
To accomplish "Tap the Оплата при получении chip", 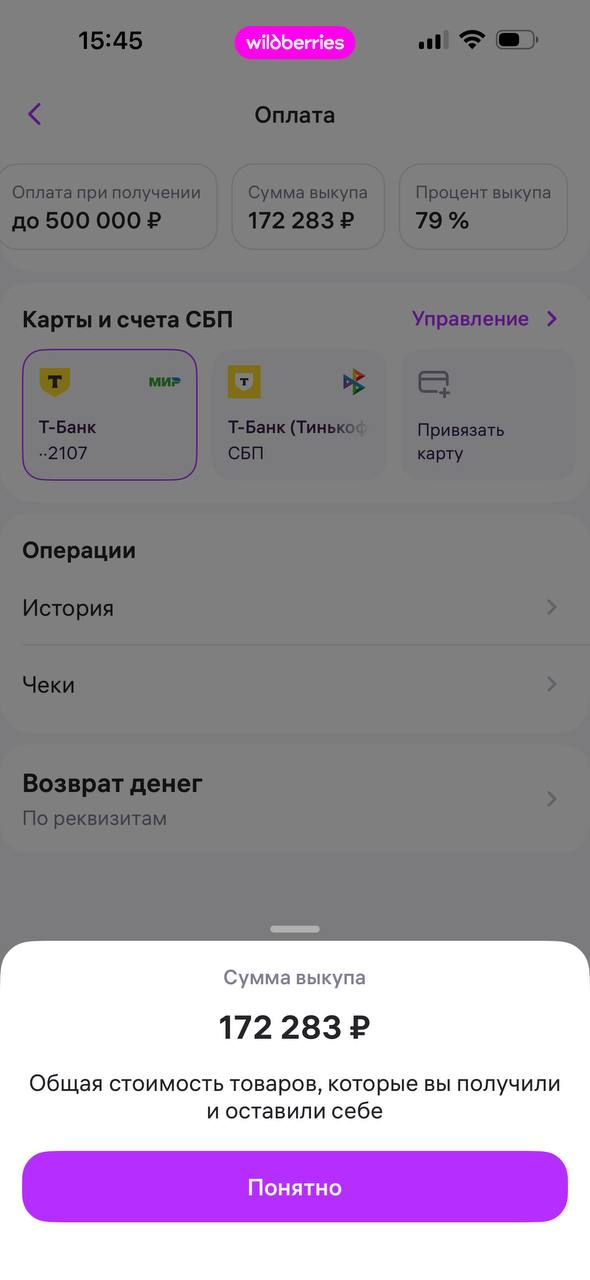I will click(x=106, y=207).
